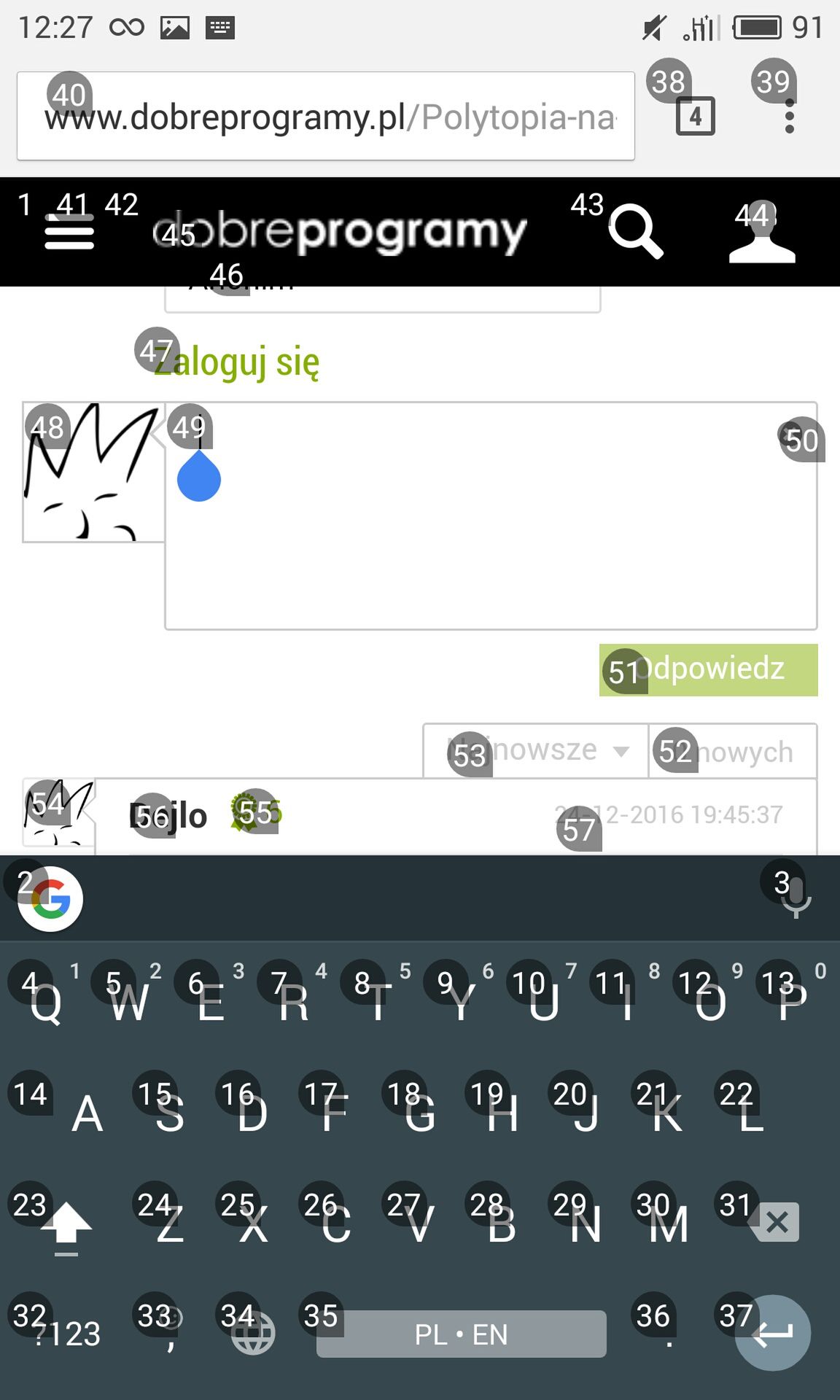840x1400 pixels.
Task: Open the site search magnifier
Action: (x=636, y=232)
